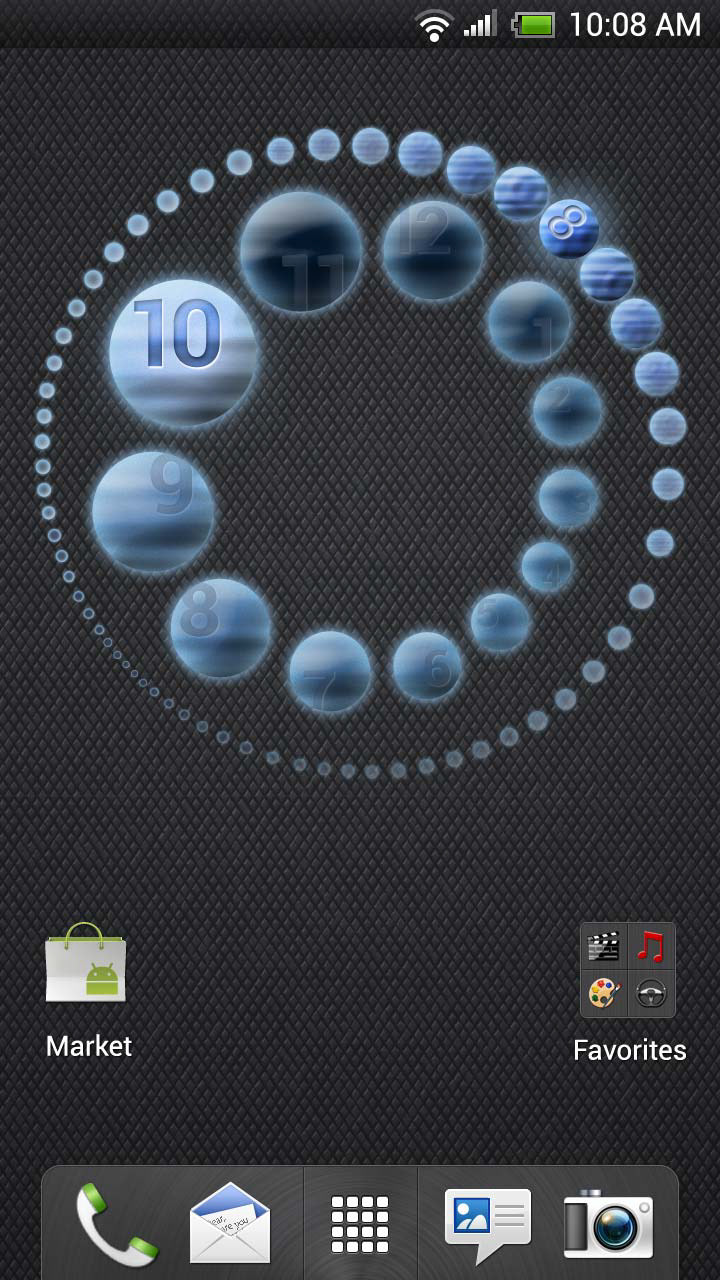This screenshot has height=1280, width=720.
Task: Open the Messages app in dock
Action: (x=488, y=1224)
